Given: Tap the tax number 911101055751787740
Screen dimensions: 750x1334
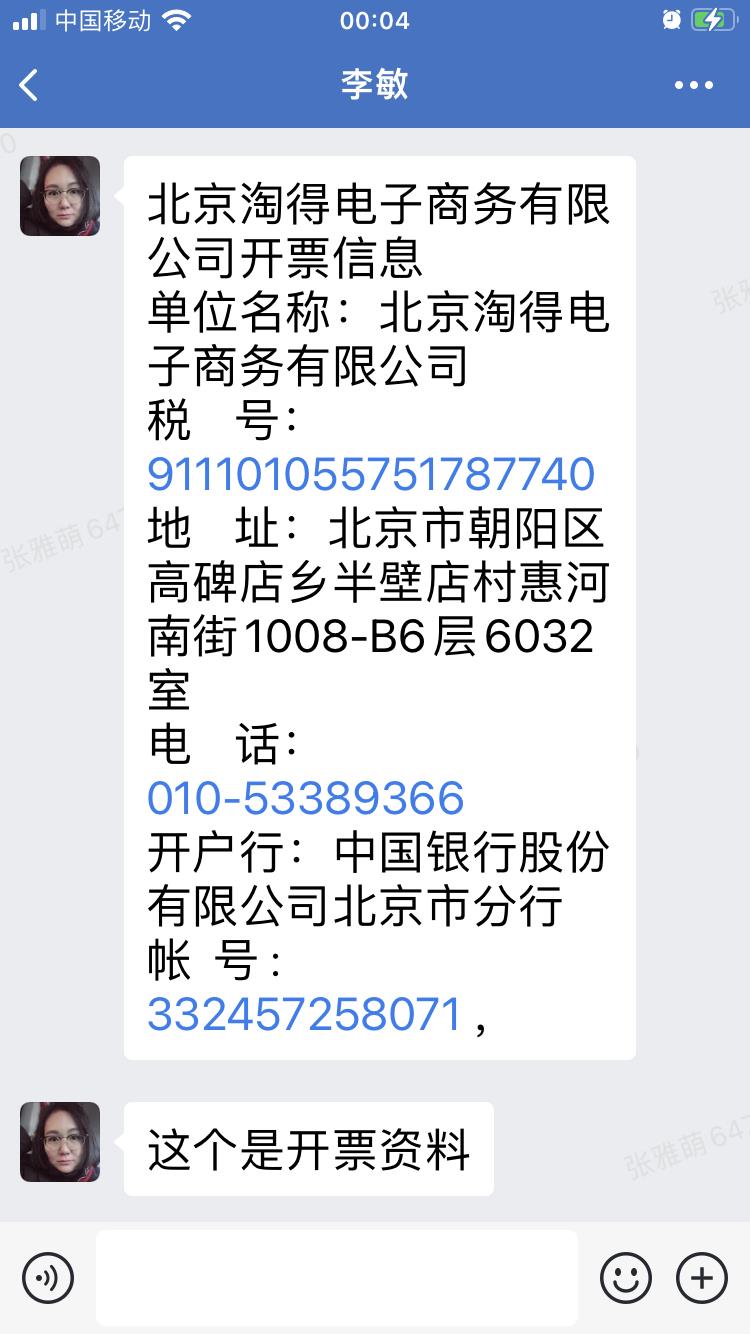Looking at the screenshot, I should pos(371,474).
